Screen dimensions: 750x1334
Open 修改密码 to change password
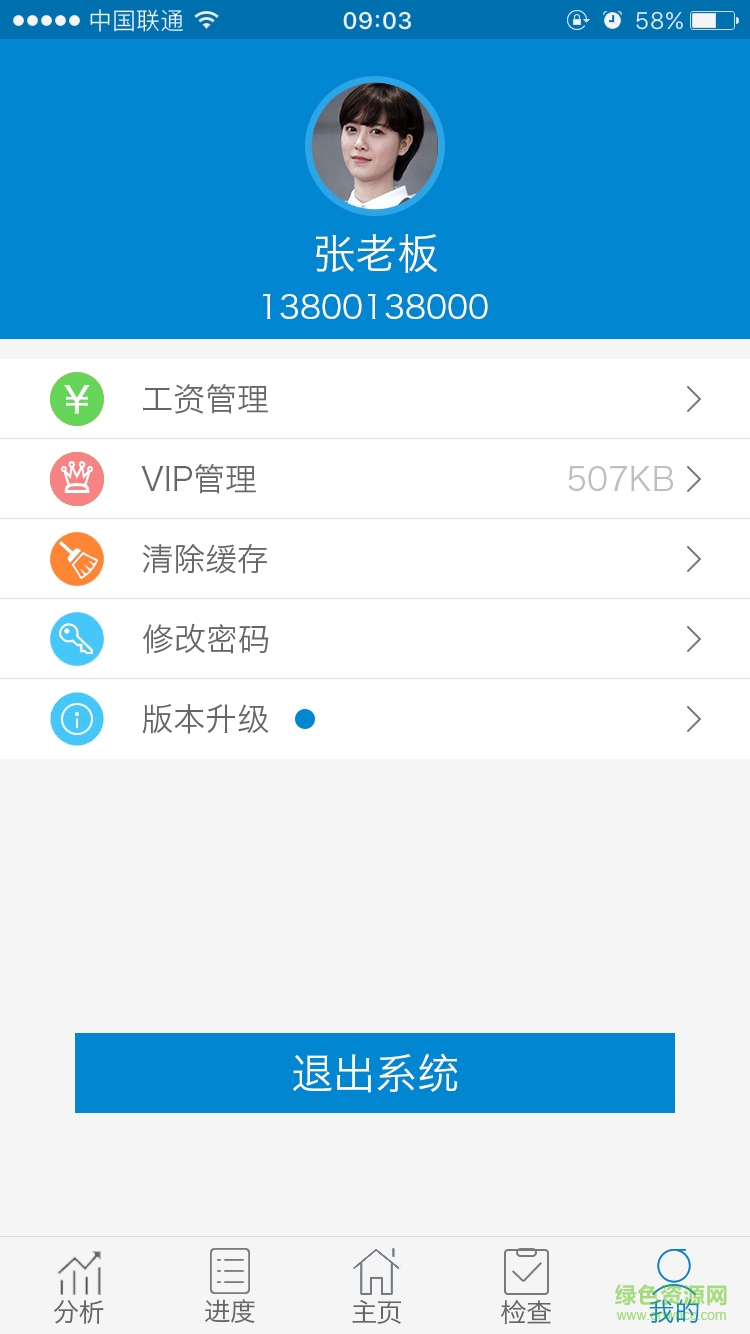(375, 639)
